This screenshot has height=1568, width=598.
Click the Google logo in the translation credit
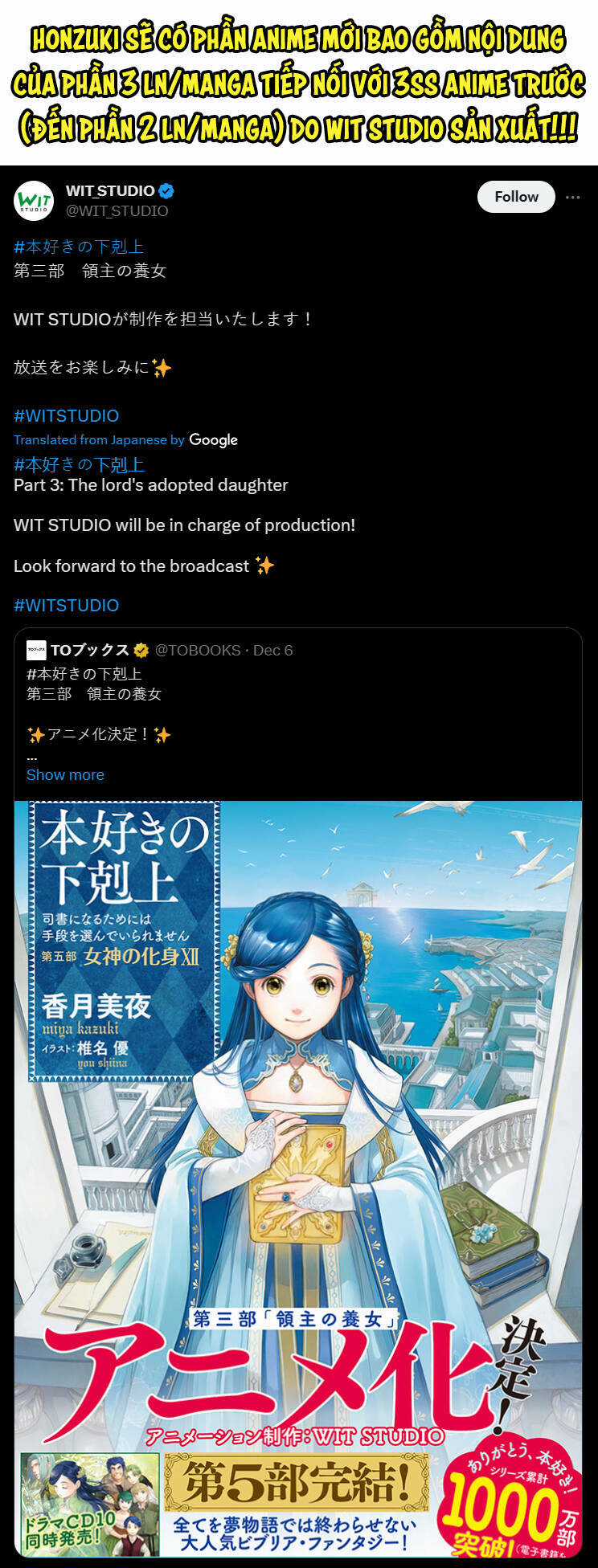[x=215, y=440]
